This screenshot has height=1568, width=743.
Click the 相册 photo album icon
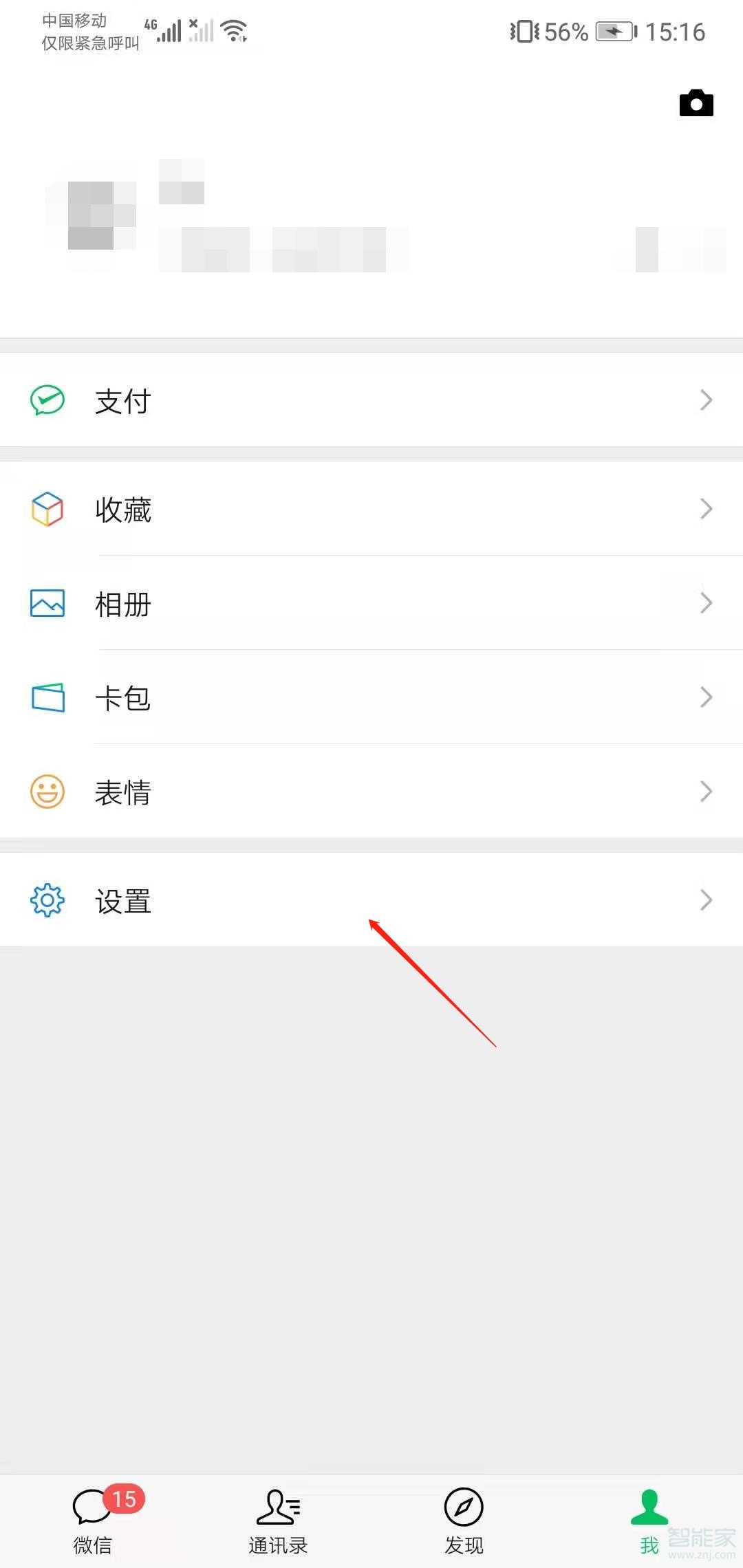pos(46,603)
